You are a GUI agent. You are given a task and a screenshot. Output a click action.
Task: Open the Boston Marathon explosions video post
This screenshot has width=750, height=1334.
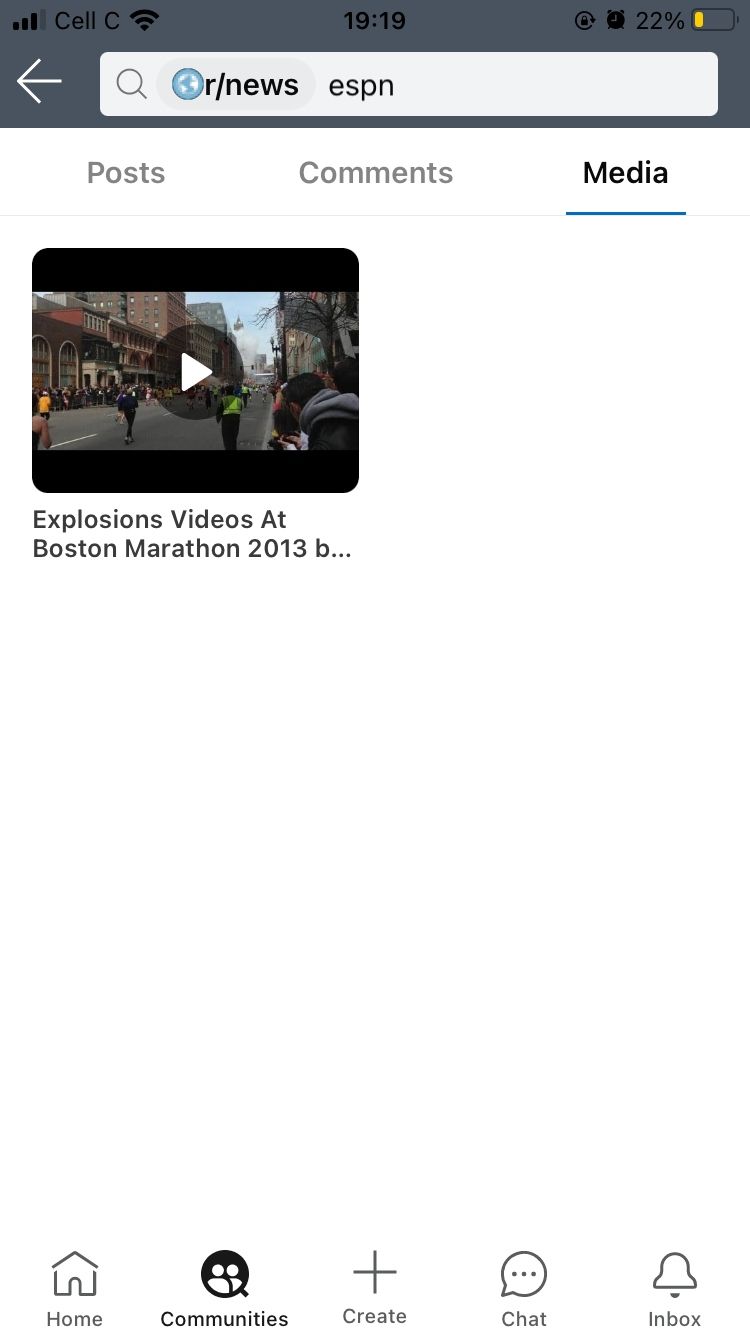tap(195, 533)
